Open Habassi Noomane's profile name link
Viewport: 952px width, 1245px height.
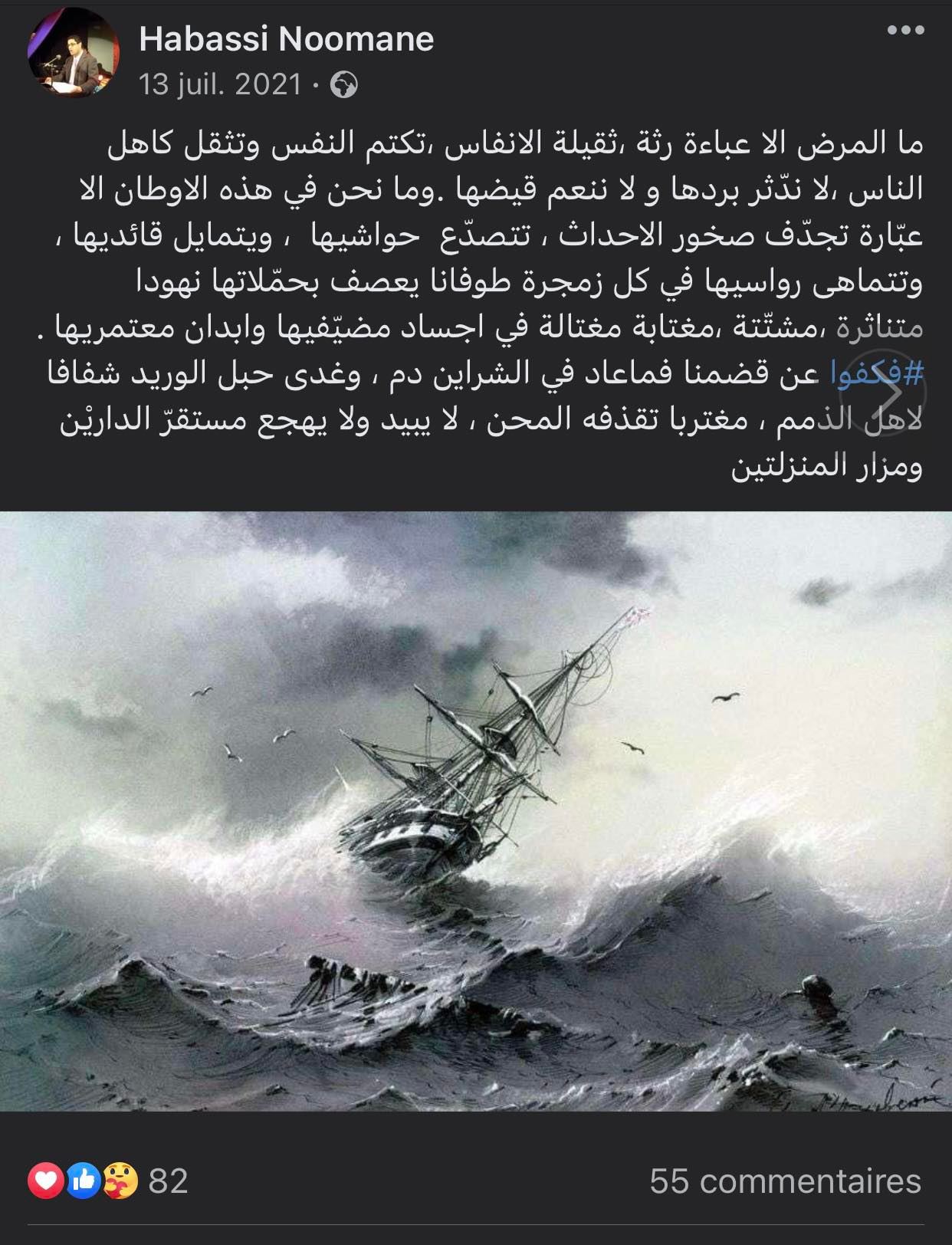click(286, 39)
